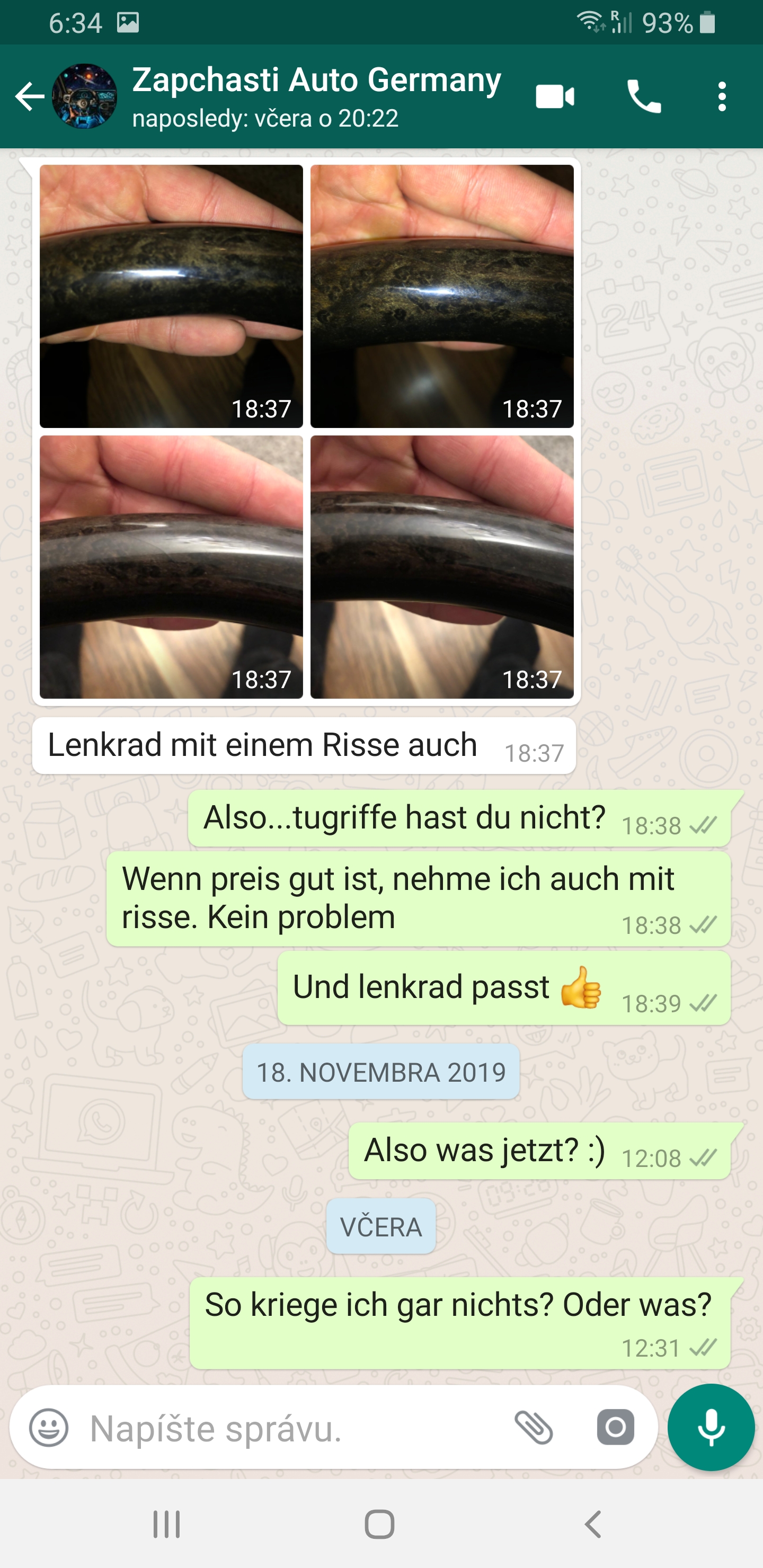Open the top-left steering wheel photo
Screen dimensions: 763x1568
(x=171, y=296)
